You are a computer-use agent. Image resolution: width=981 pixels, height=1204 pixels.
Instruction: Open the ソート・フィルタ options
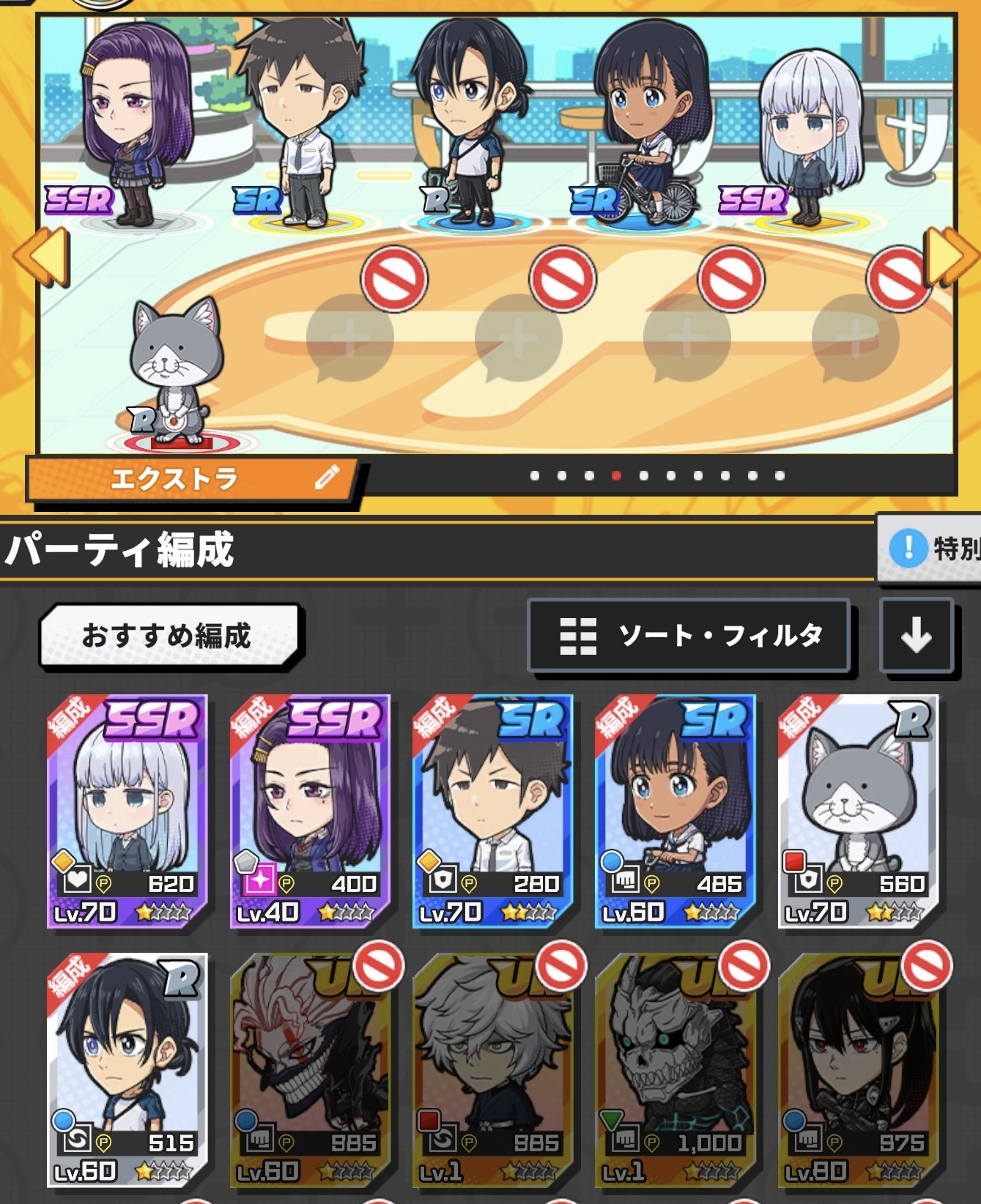coord(688,636)
